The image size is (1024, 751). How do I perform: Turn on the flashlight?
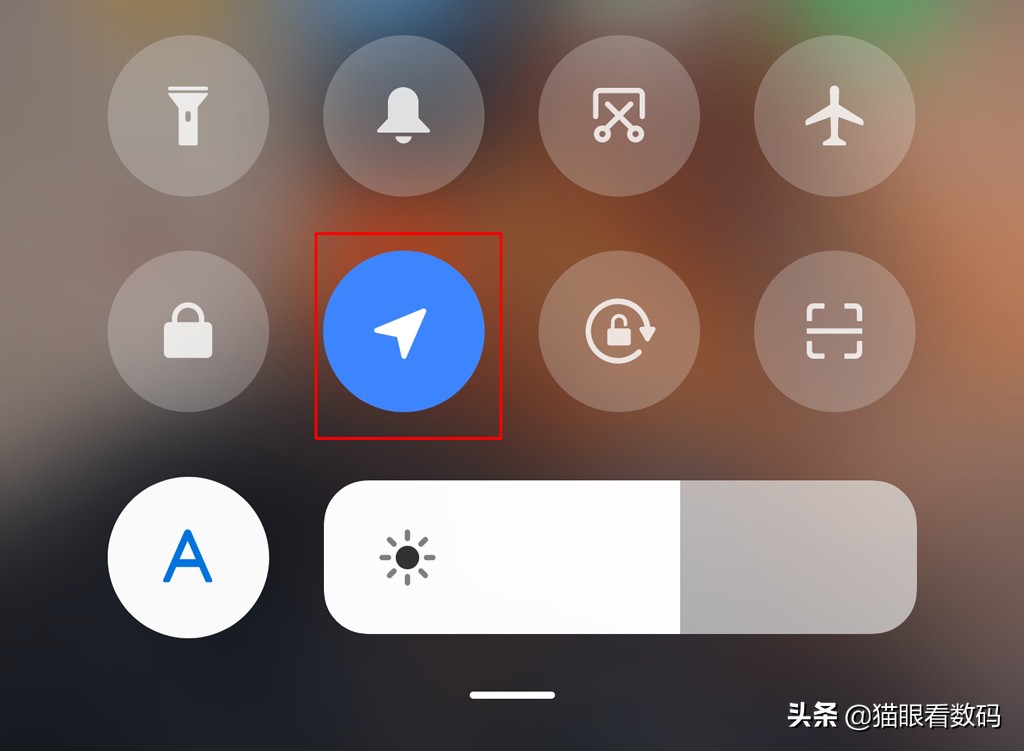click(x=188, y=116)
